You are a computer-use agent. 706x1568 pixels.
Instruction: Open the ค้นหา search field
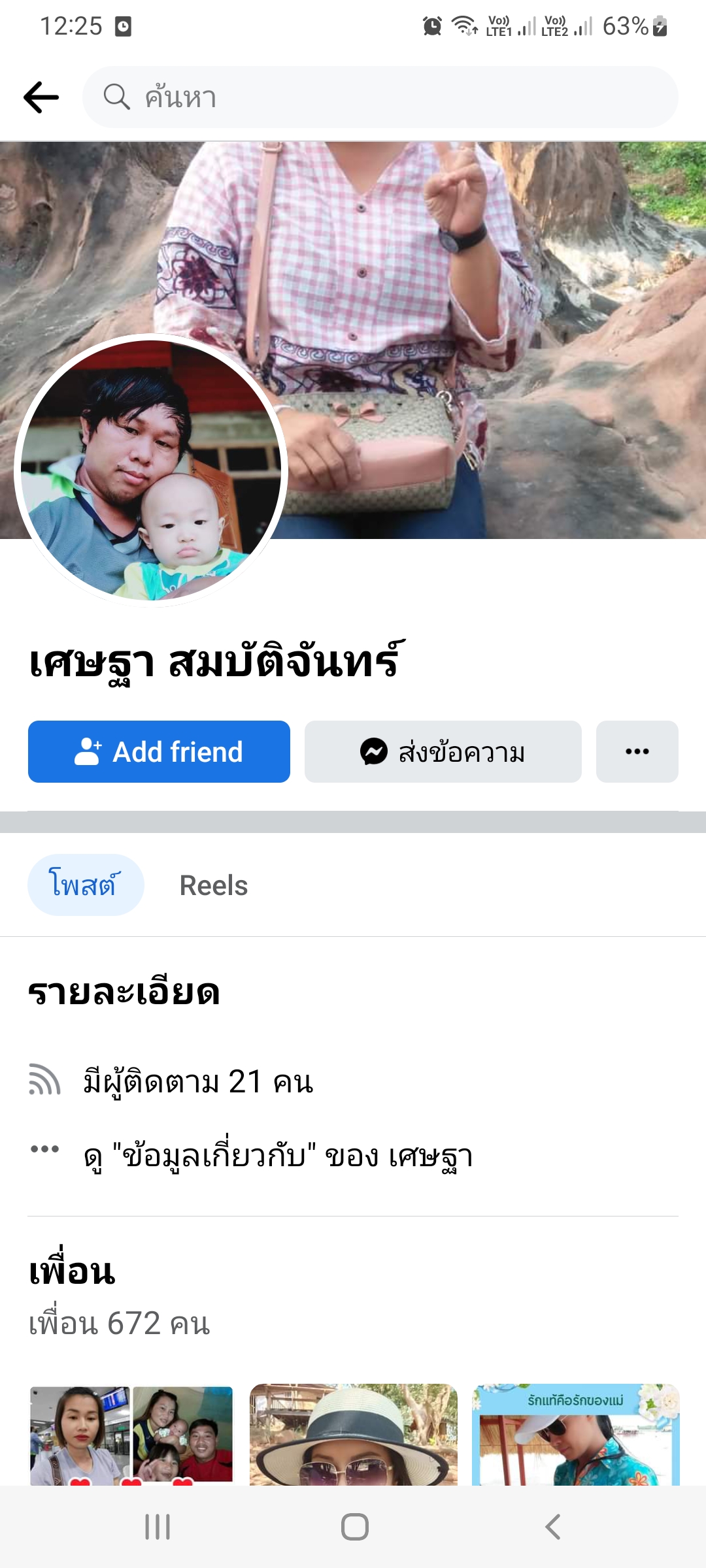[x=379, y=97]
